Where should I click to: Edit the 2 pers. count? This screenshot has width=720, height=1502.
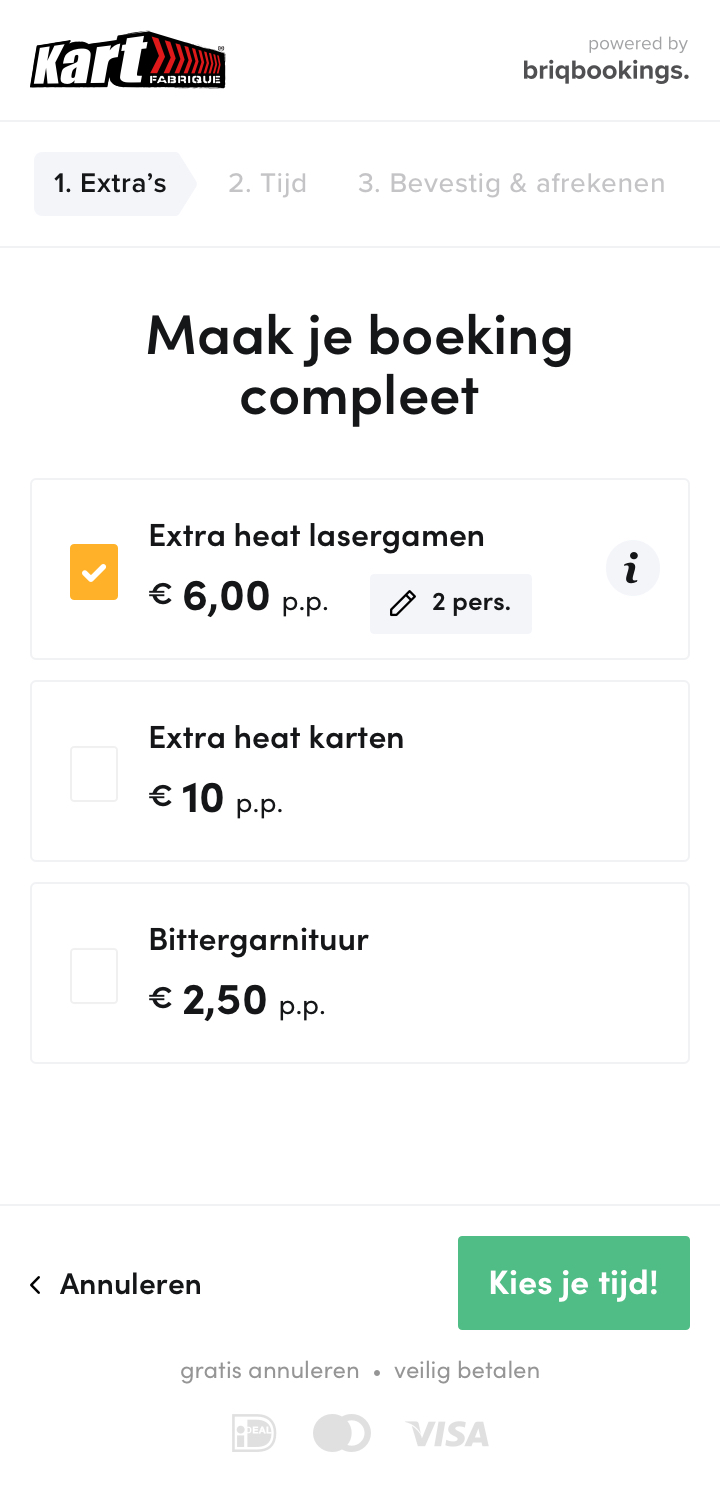click(x=451, y=604)
